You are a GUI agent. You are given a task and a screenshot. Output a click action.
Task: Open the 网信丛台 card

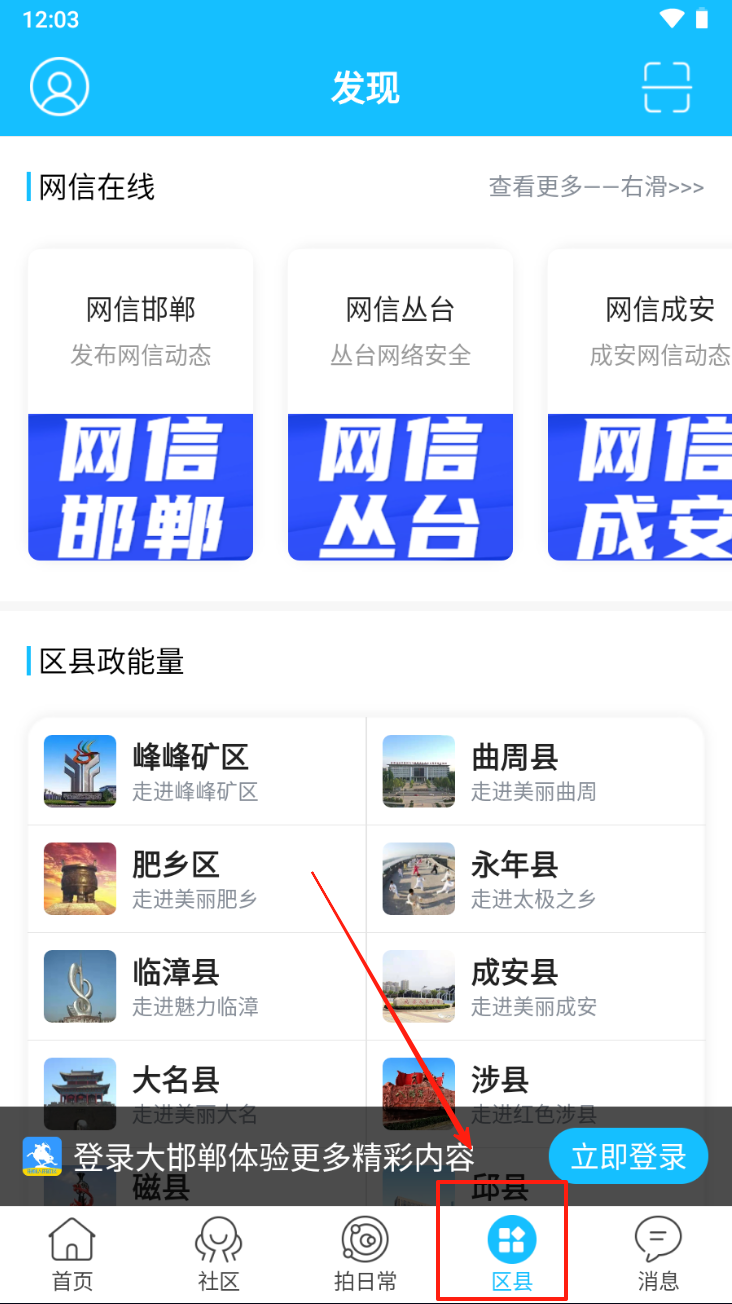(400, 405)
